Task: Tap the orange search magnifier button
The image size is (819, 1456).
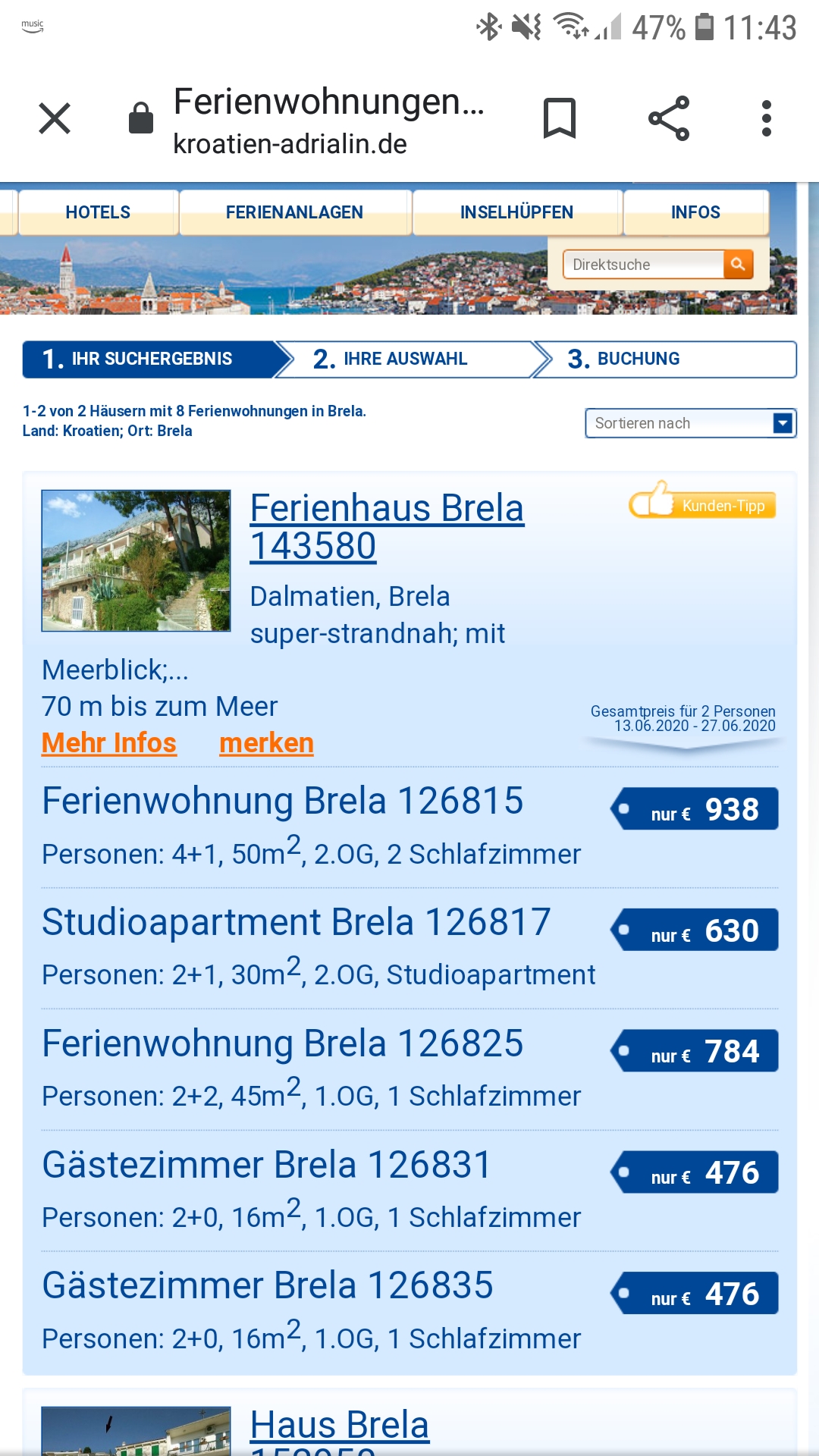Action: 738,264
